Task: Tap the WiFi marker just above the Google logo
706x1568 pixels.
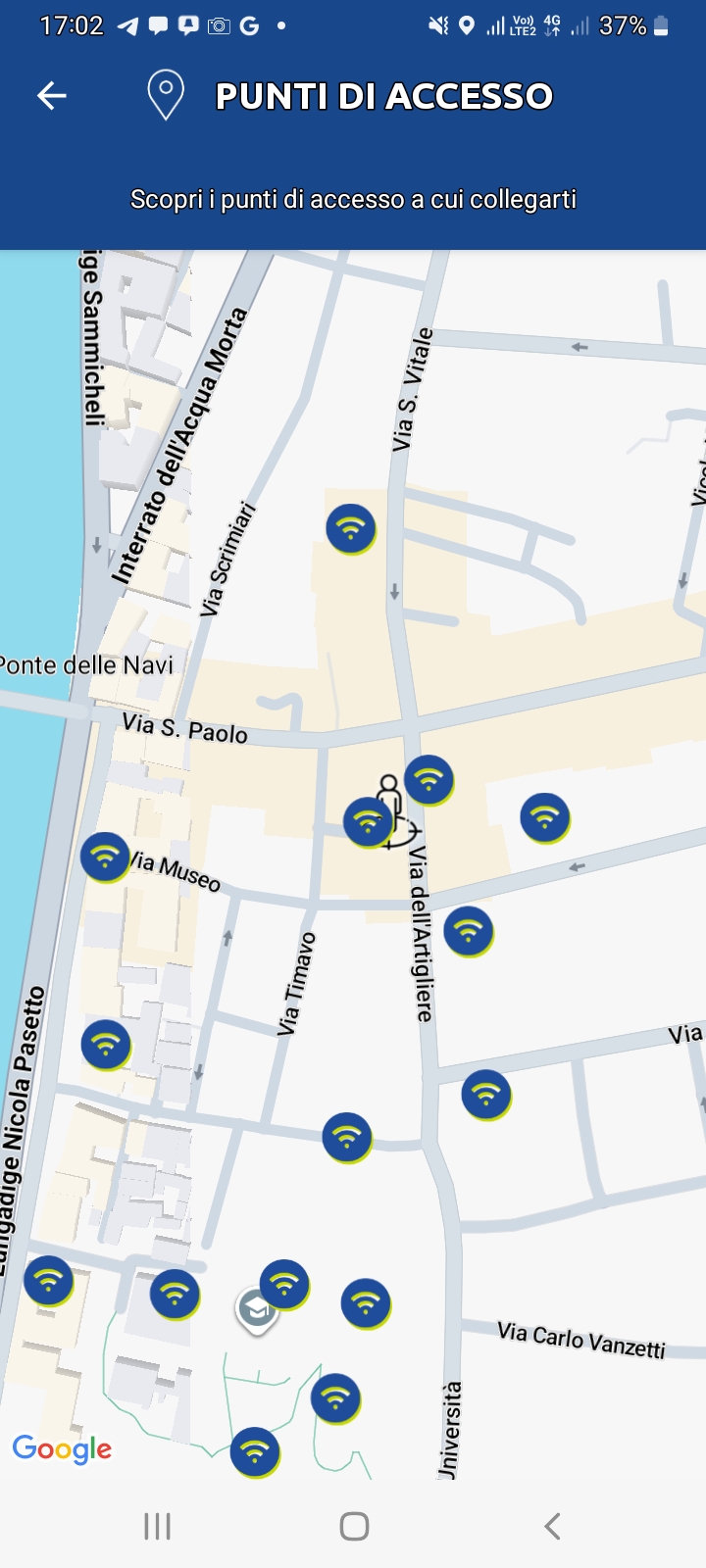Action: [x=48, y=1280]
